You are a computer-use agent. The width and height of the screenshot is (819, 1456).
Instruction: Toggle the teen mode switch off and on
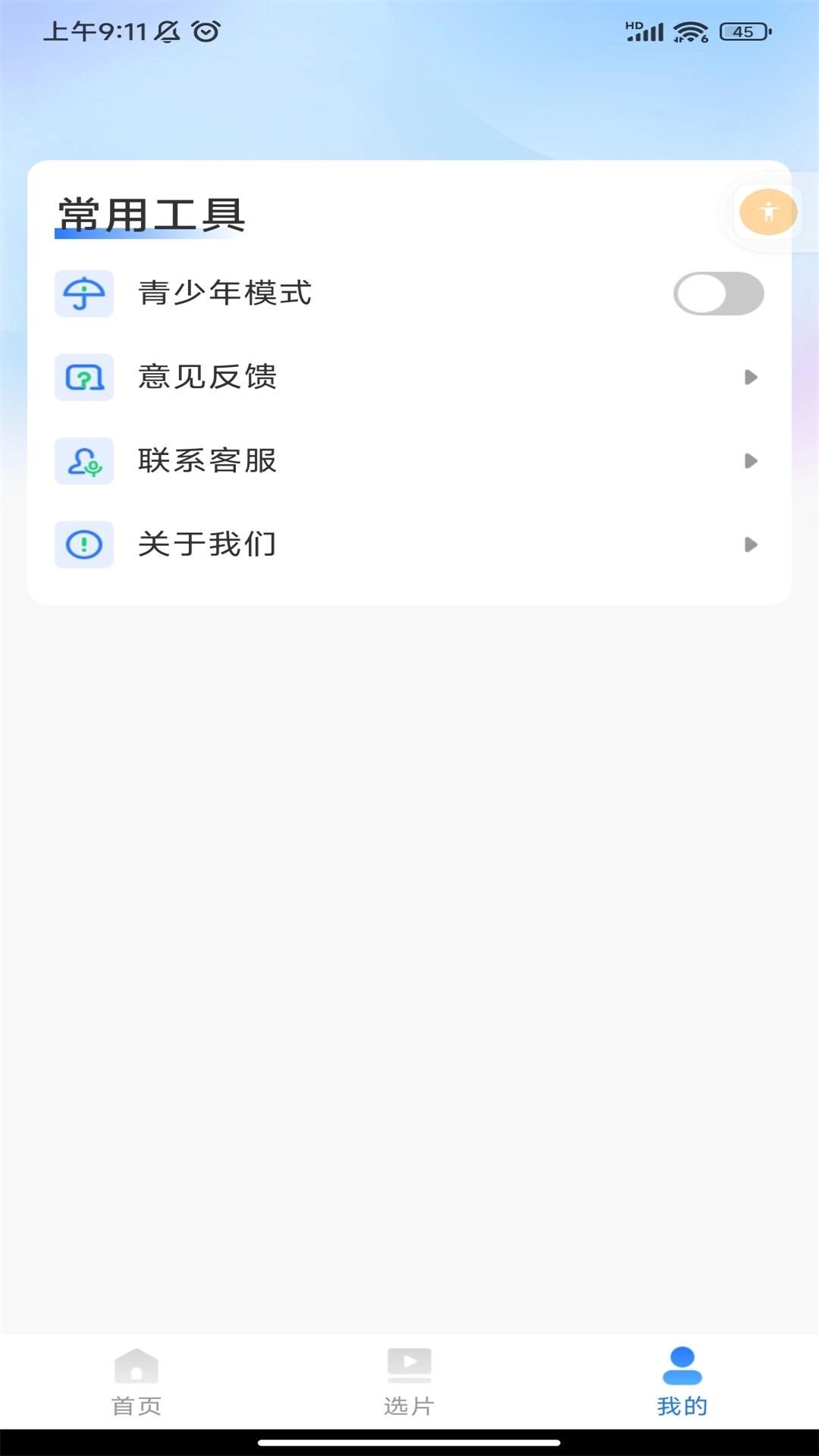point(717,293)
